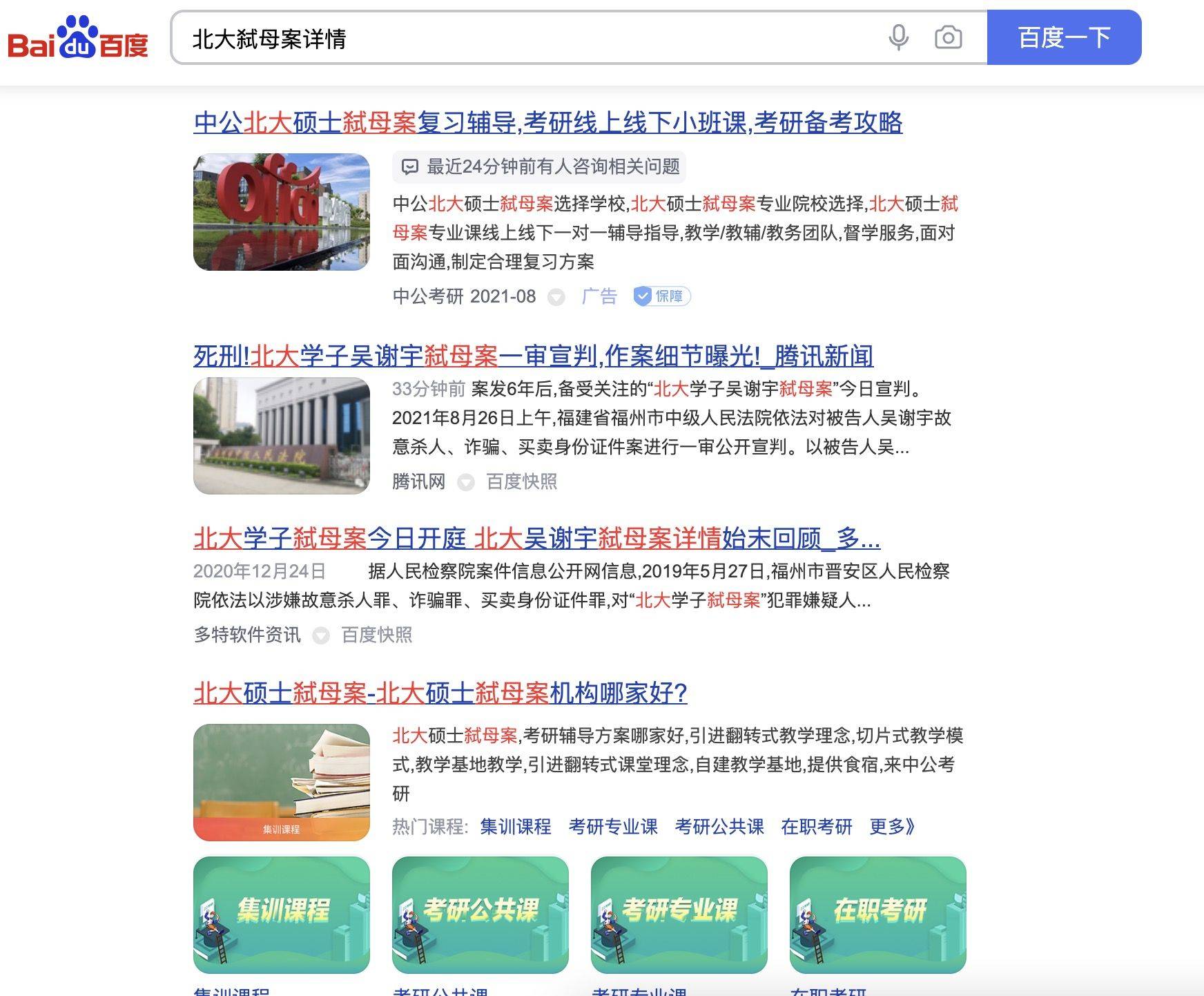Go to Baidu home via the logo

point(78,39)
